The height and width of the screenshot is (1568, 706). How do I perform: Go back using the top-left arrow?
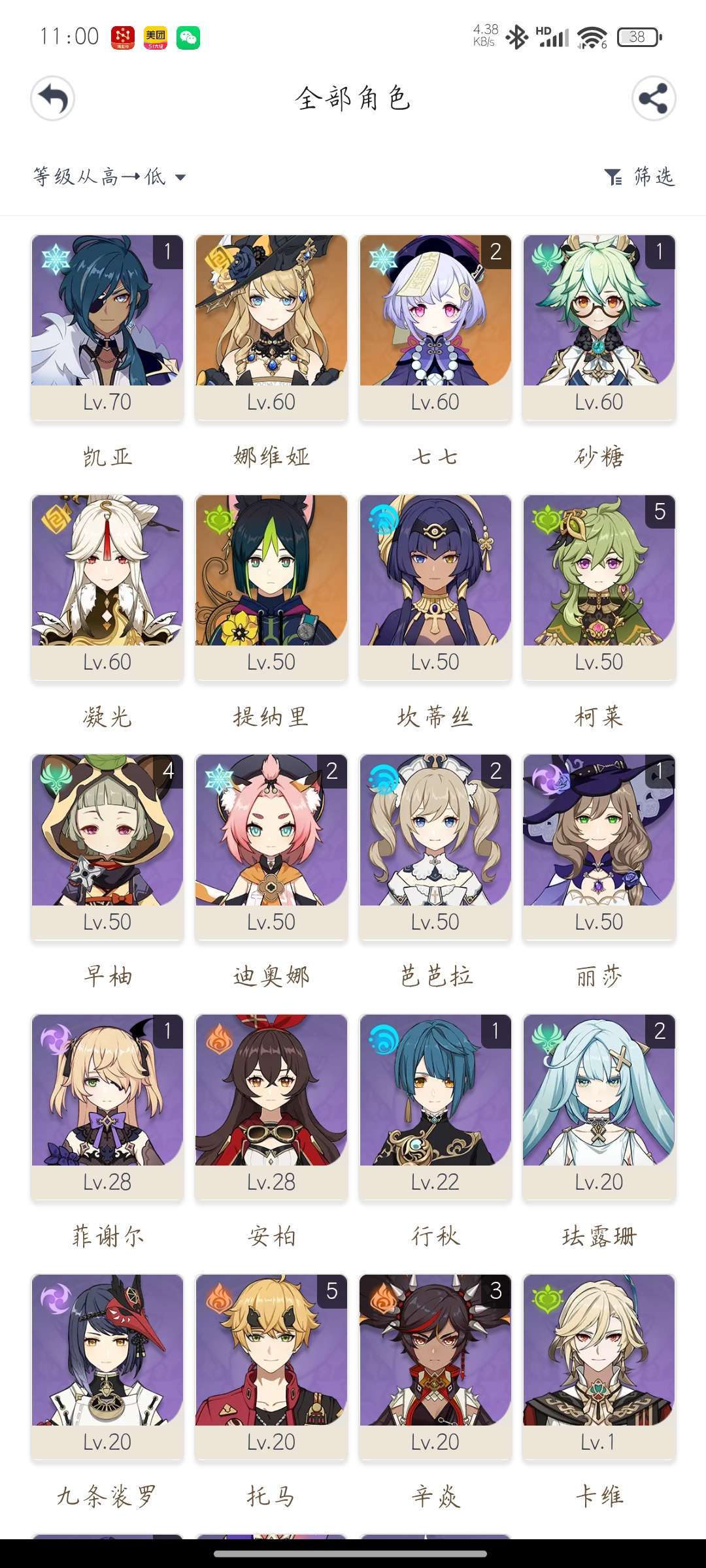(x=52, y=99)
